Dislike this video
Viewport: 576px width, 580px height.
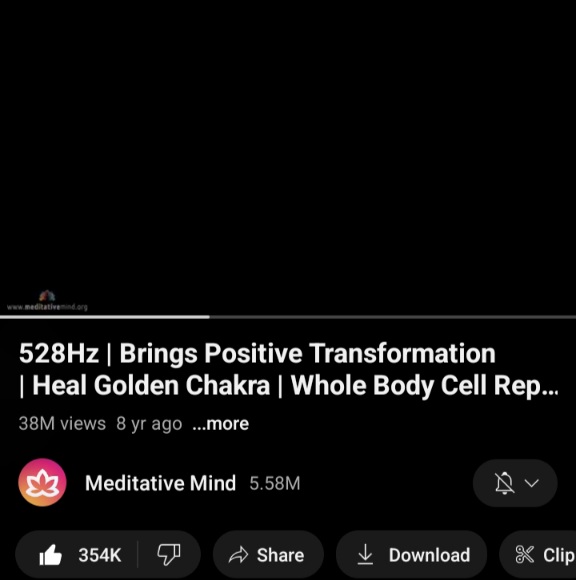click(169, 555)
